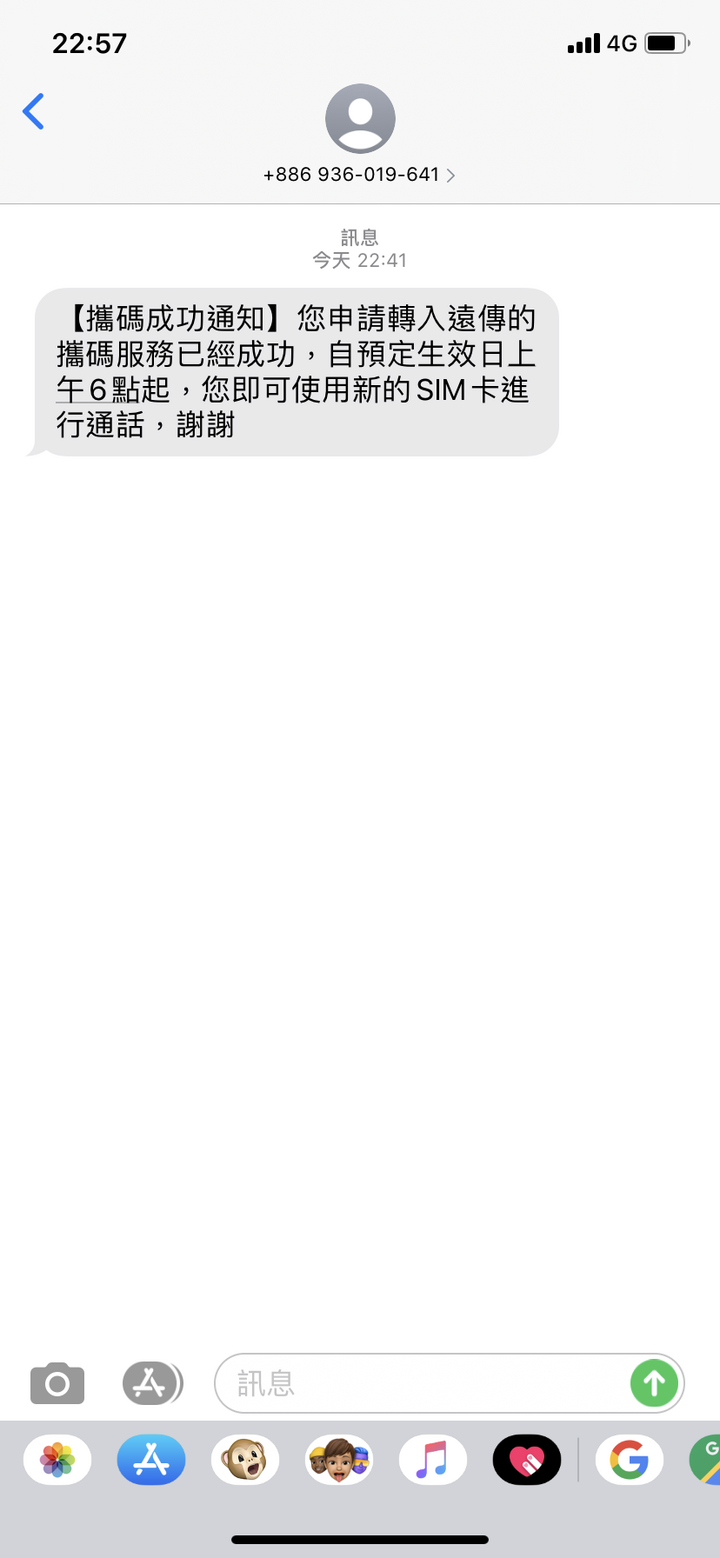Go back to the messages list
This screenshot has height=1558, width=720.
[x=34, y=112]
